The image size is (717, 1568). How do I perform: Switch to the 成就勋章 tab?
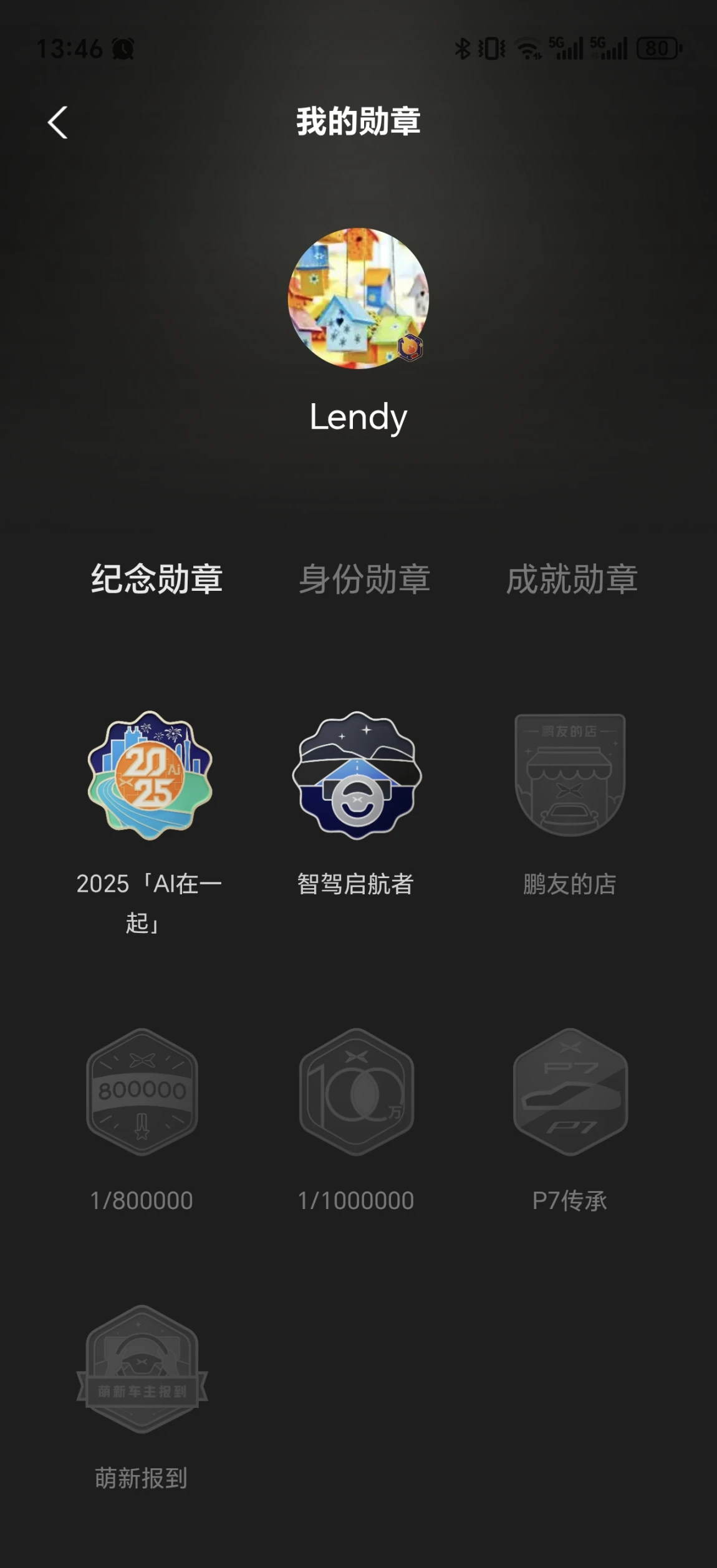(572, 579)
